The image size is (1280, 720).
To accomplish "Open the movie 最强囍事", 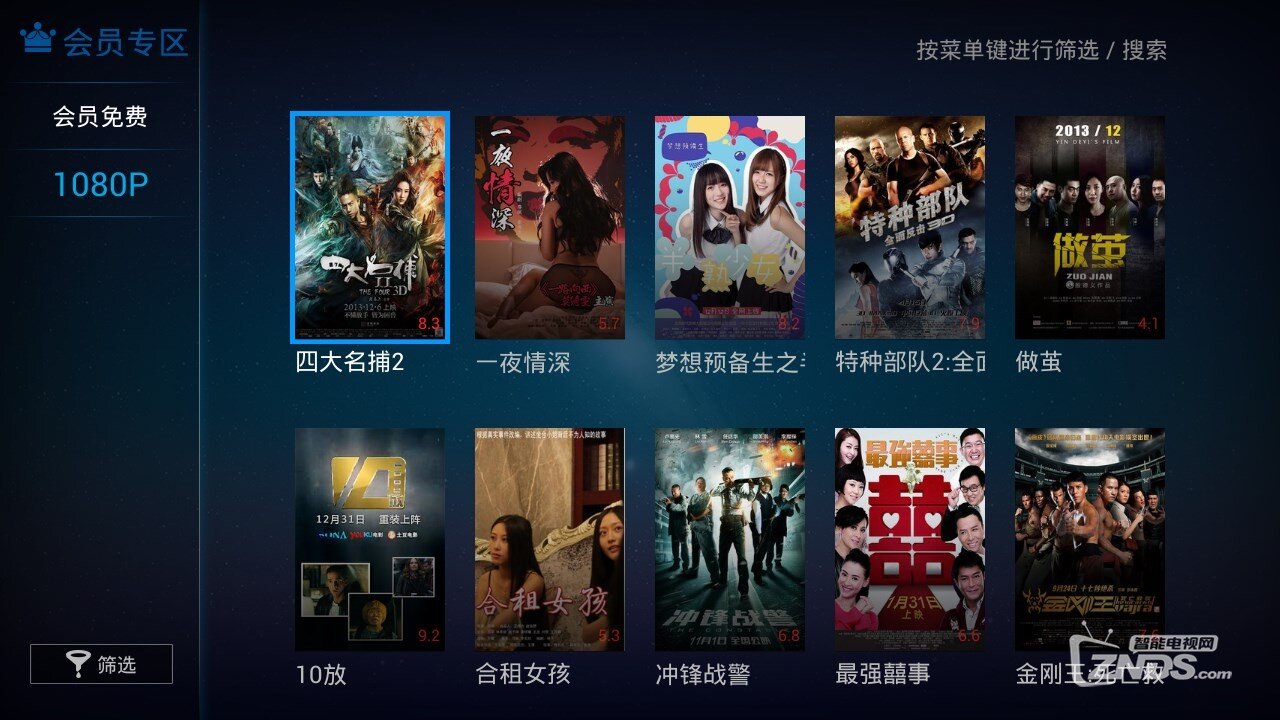I will (910, 539).
